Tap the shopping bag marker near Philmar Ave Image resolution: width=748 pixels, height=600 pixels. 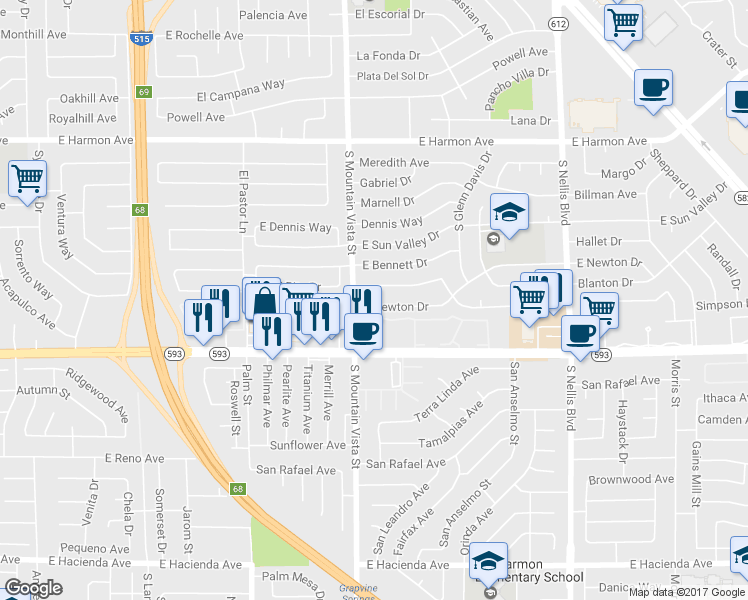click(x=265, y=301)
